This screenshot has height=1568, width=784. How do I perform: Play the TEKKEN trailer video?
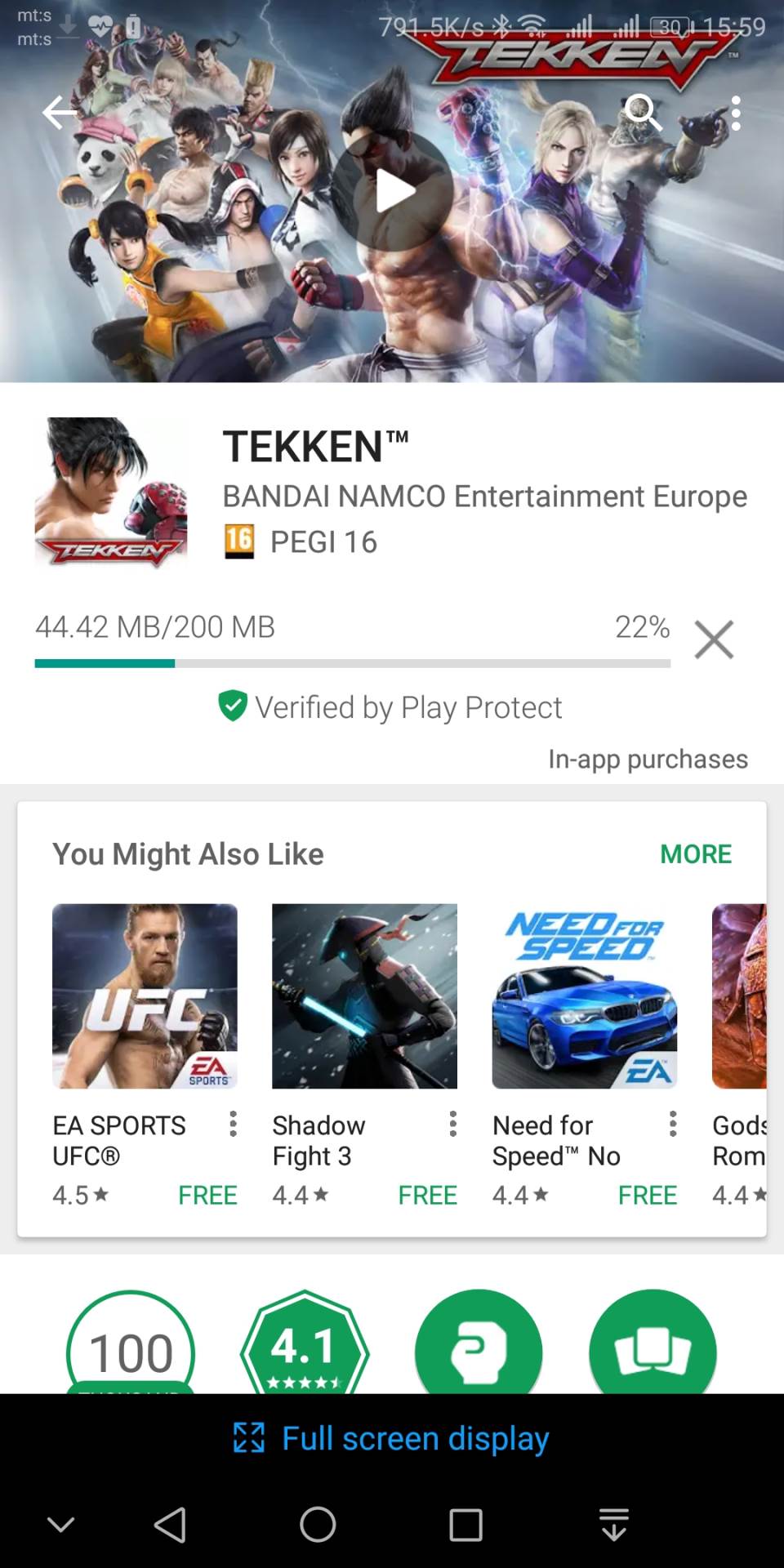(393, 191)
